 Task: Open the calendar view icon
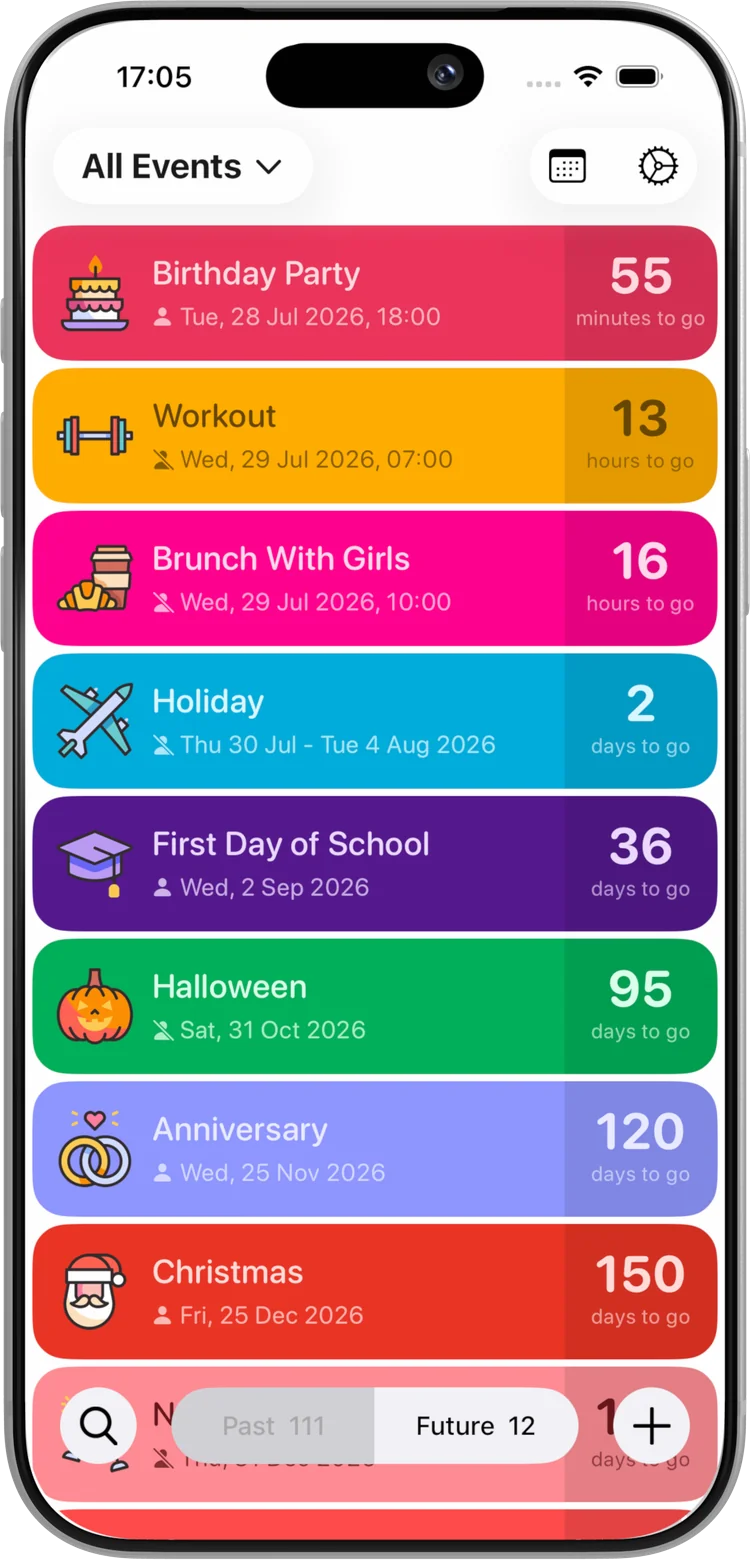[x=568, y=166]
